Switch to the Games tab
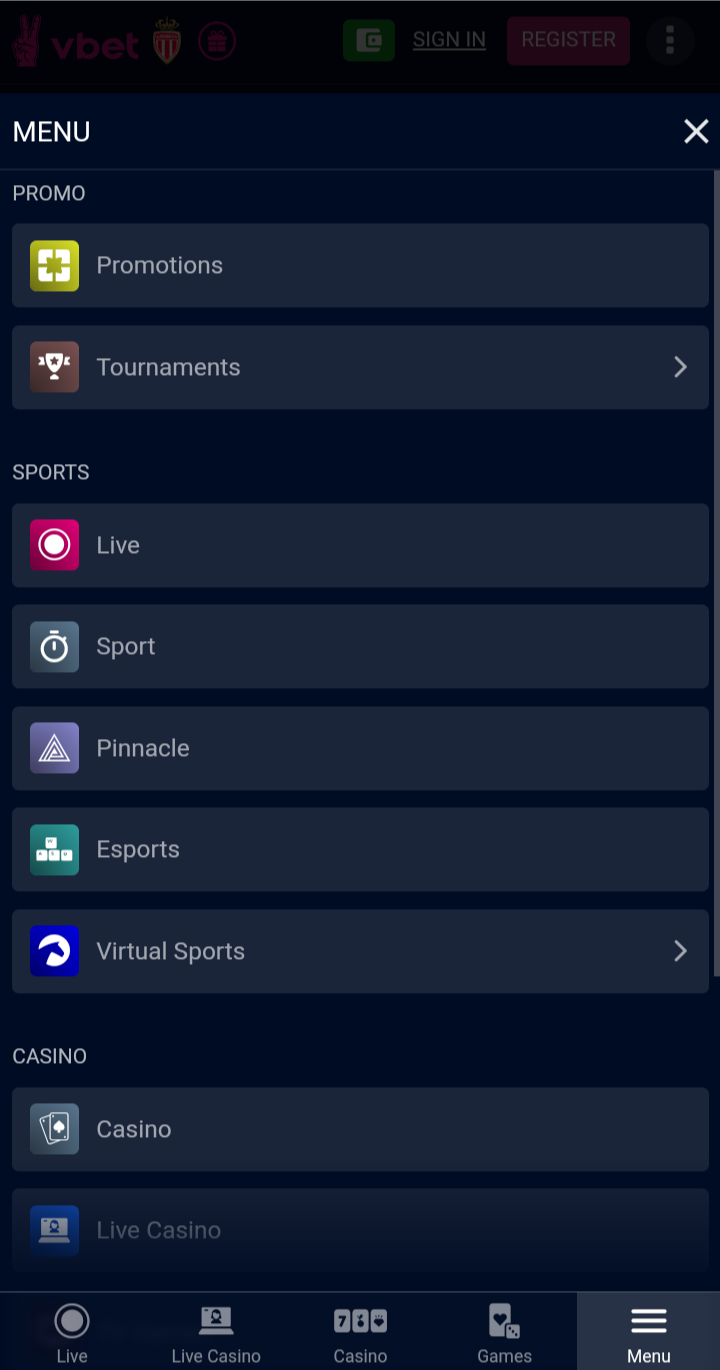Image resolution: width=720 pixels, height=1370 pixels. pos(504,1332)
